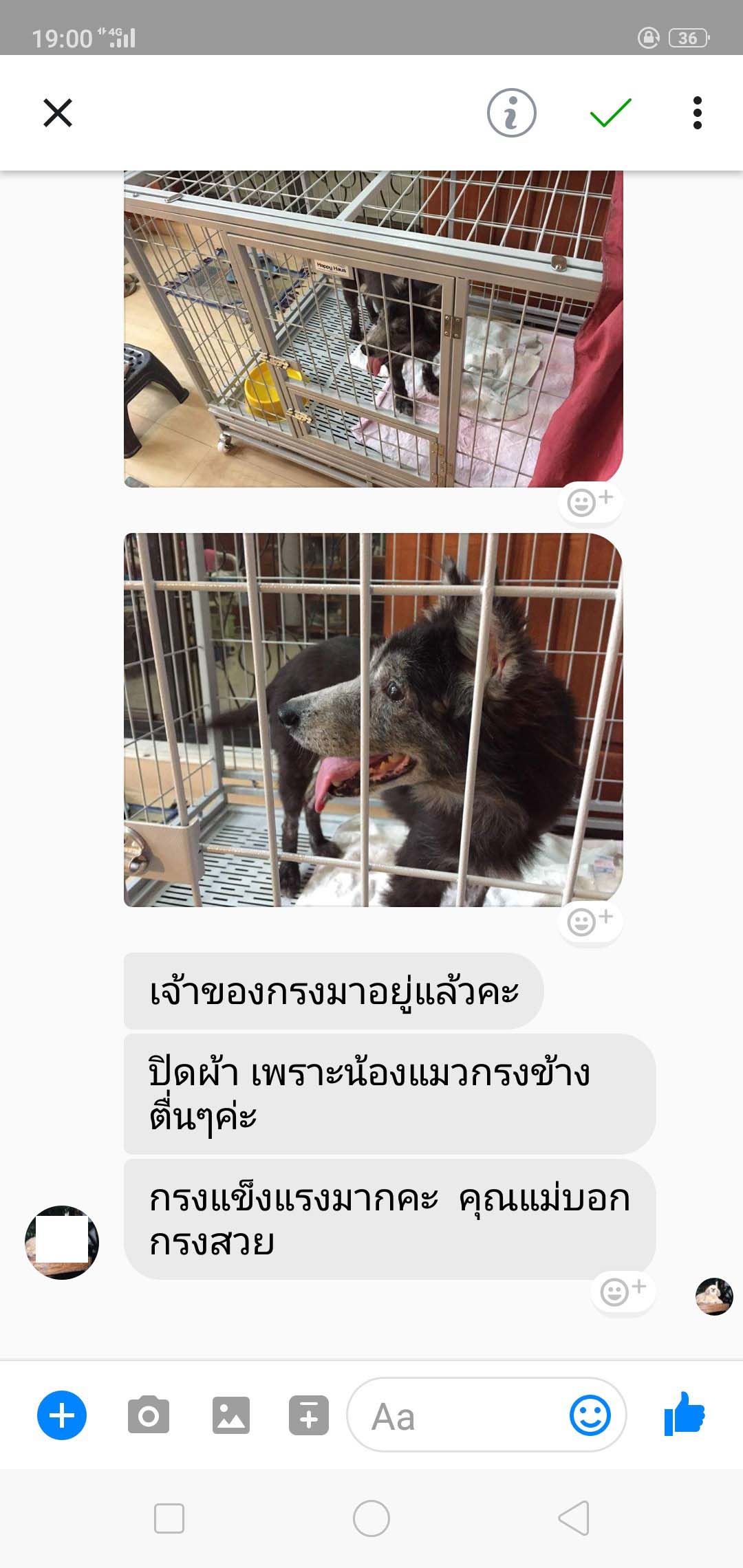Open the photo of the dog inside the cage
Image resolution: width=743 pixels, height=1568 pixels.
374,329
